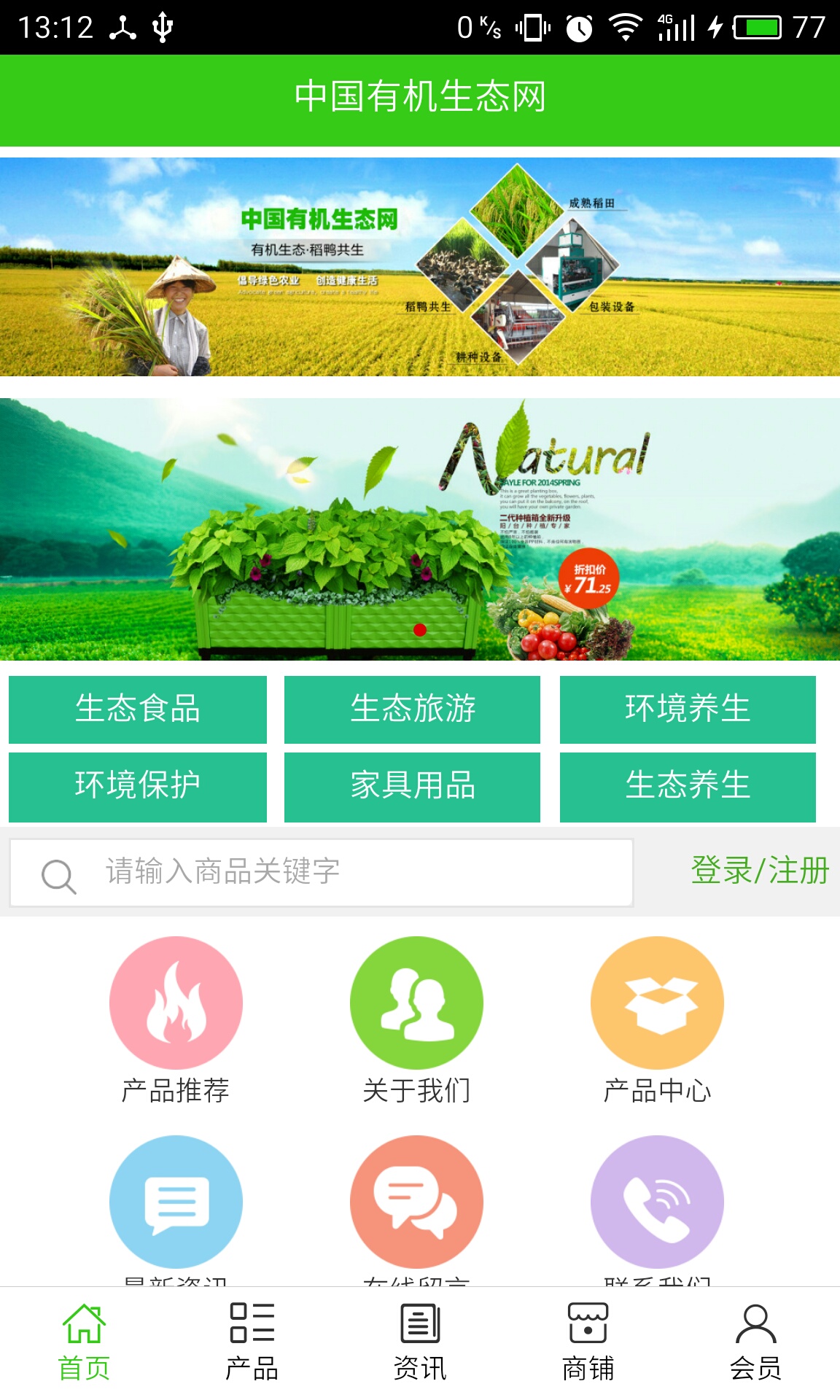
Task: Select the 首页 home tab
Action: [x=84, y=1345]
